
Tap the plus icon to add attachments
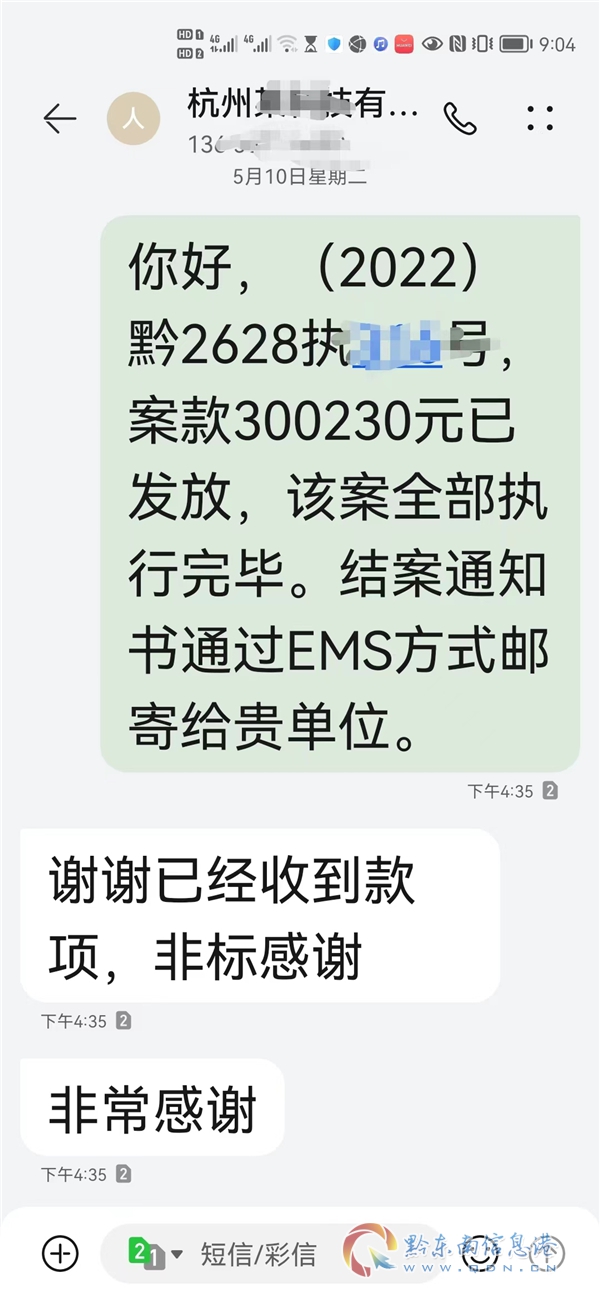[x=60, y=1252]
